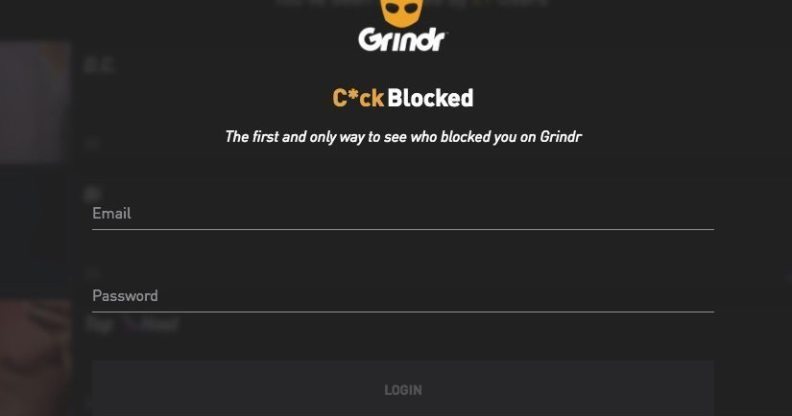The image size is (792, 416).
Task: Focus the Password field
Action: [402, 296]
